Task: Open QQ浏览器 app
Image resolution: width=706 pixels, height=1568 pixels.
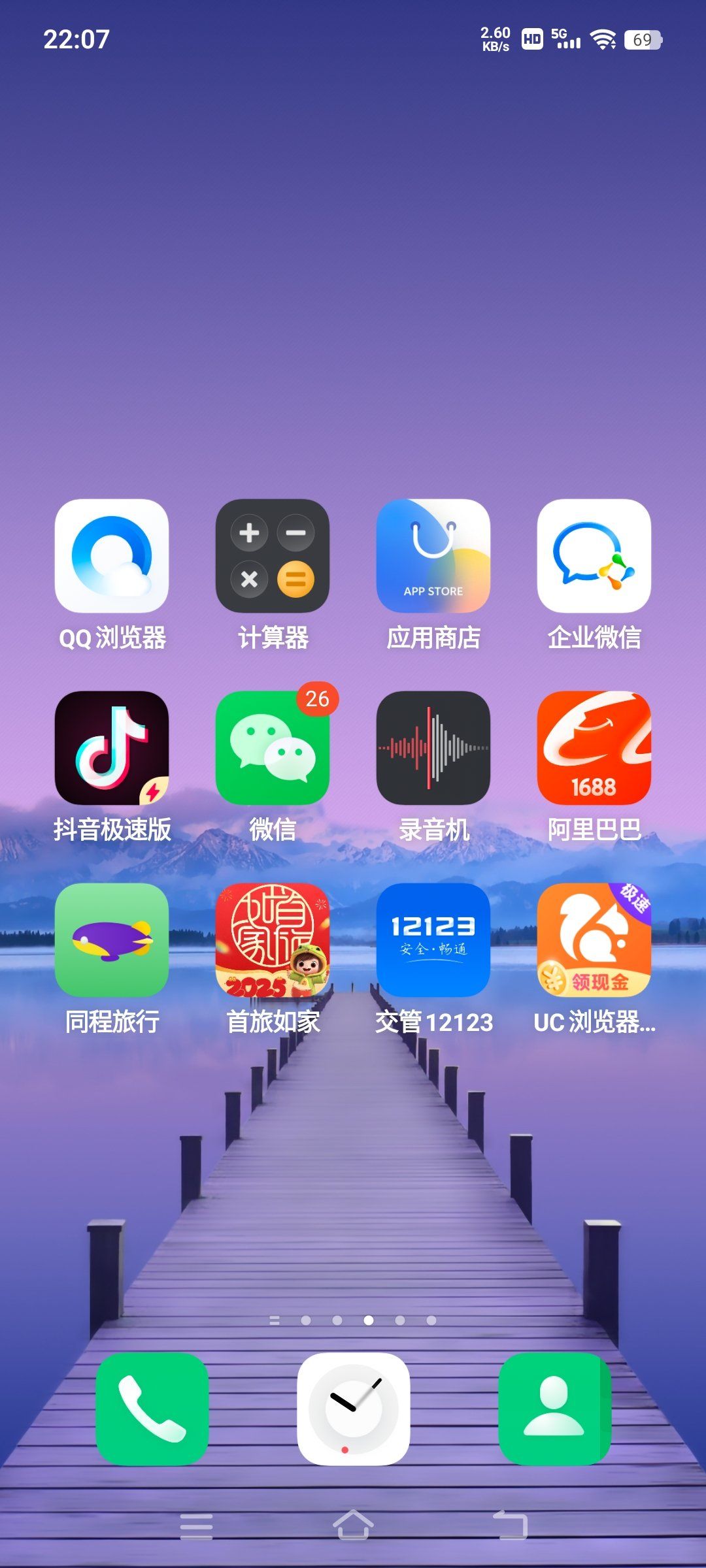Action: coord(112,556)
